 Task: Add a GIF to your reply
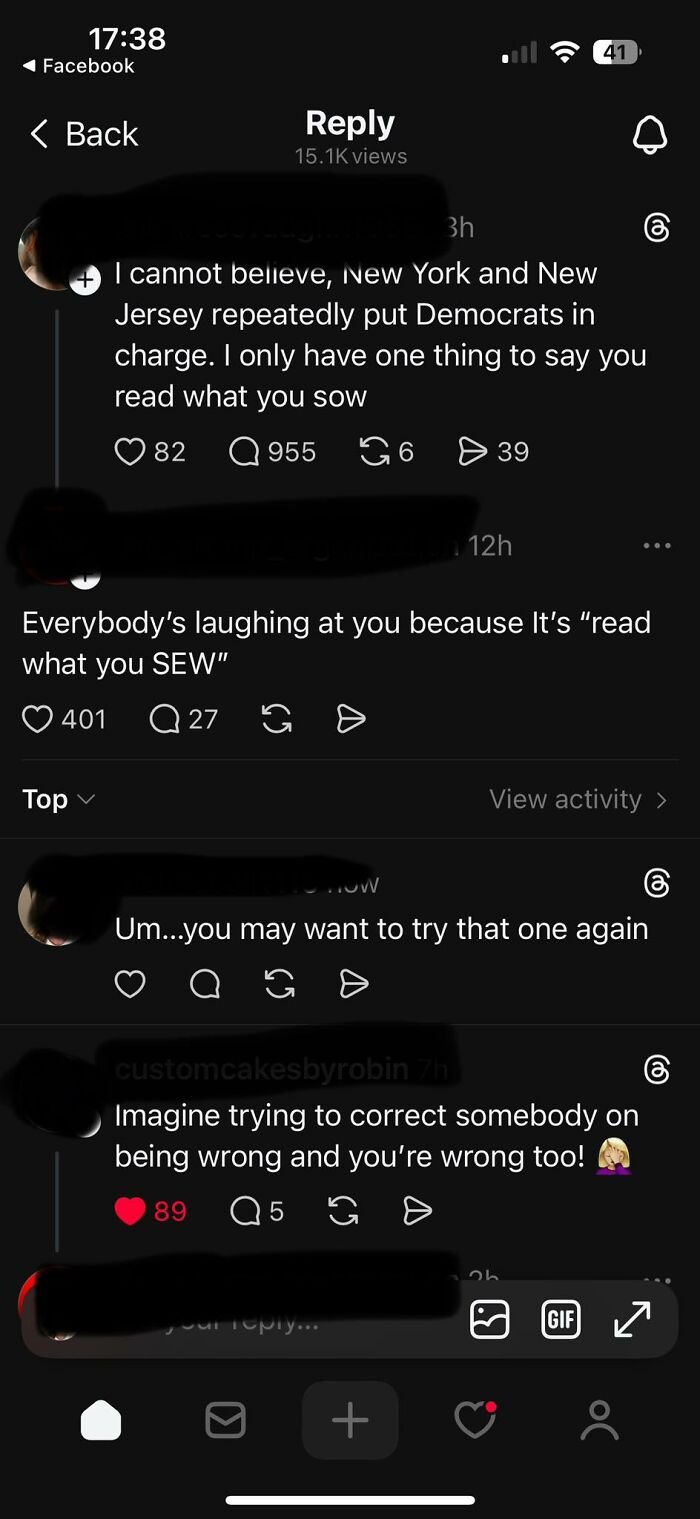(560, 1319)
